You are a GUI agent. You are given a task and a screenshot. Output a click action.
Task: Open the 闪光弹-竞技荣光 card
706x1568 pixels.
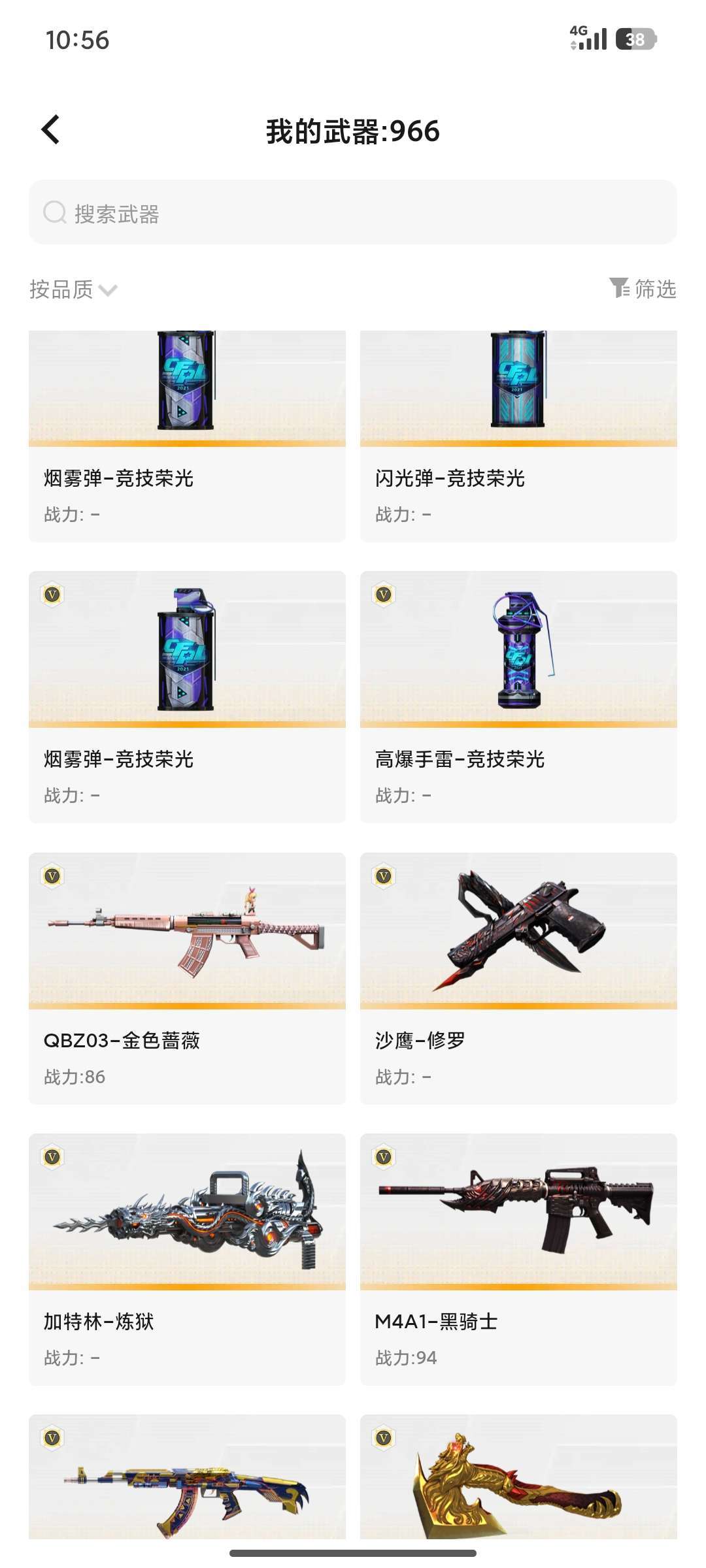point(518,436)
